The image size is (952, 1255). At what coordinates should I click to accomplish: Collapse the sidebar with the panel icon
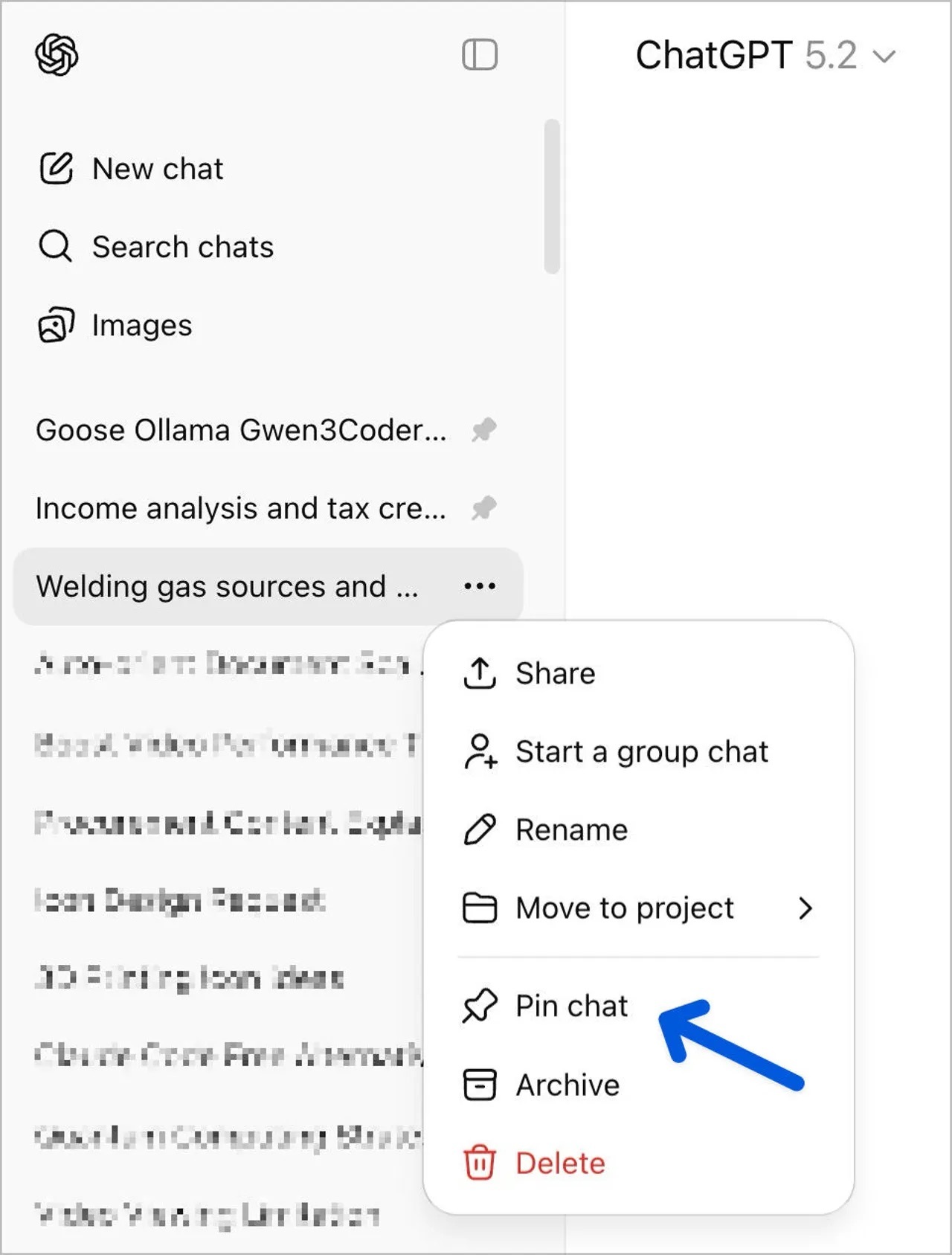pyautogui.click(x=479, y=55)
